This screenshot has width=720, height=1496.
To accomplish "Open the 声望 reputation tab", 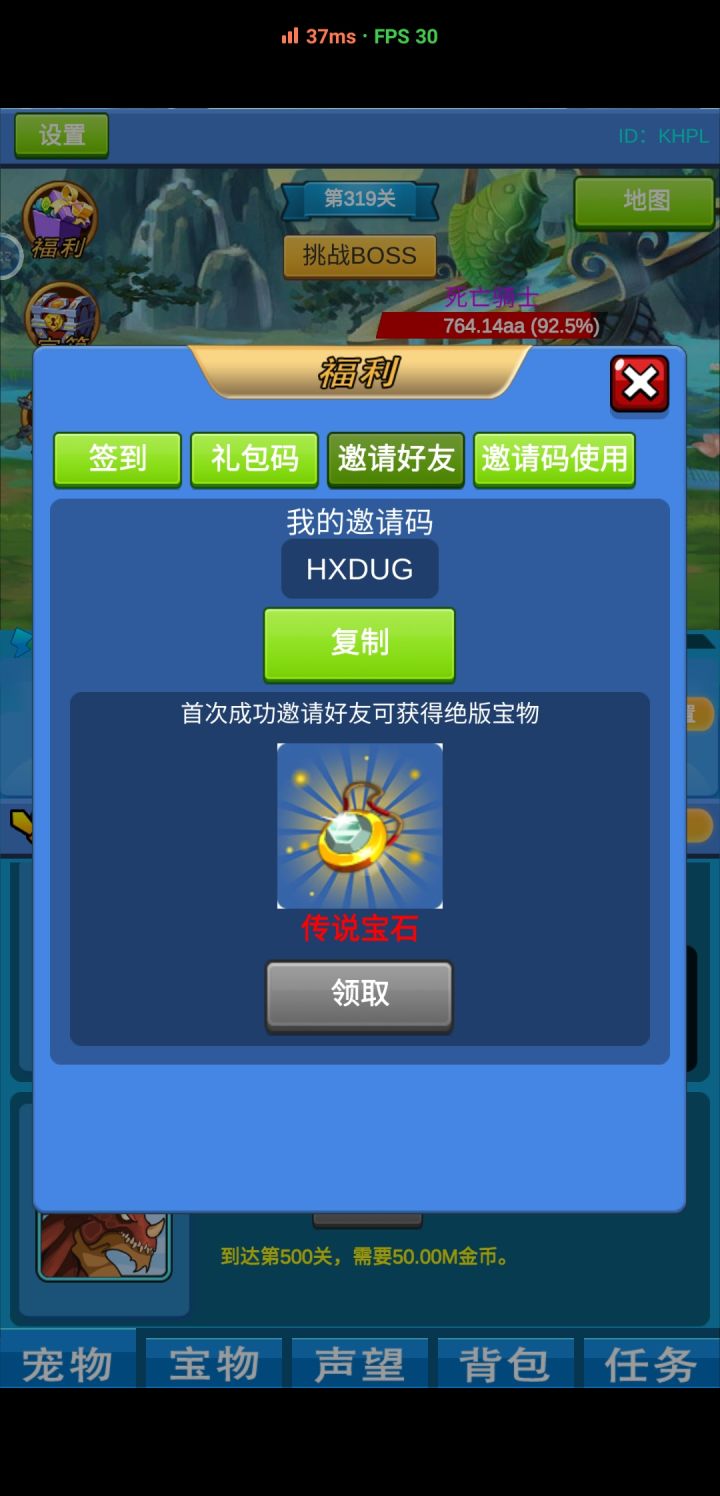I will (358, 1361).
